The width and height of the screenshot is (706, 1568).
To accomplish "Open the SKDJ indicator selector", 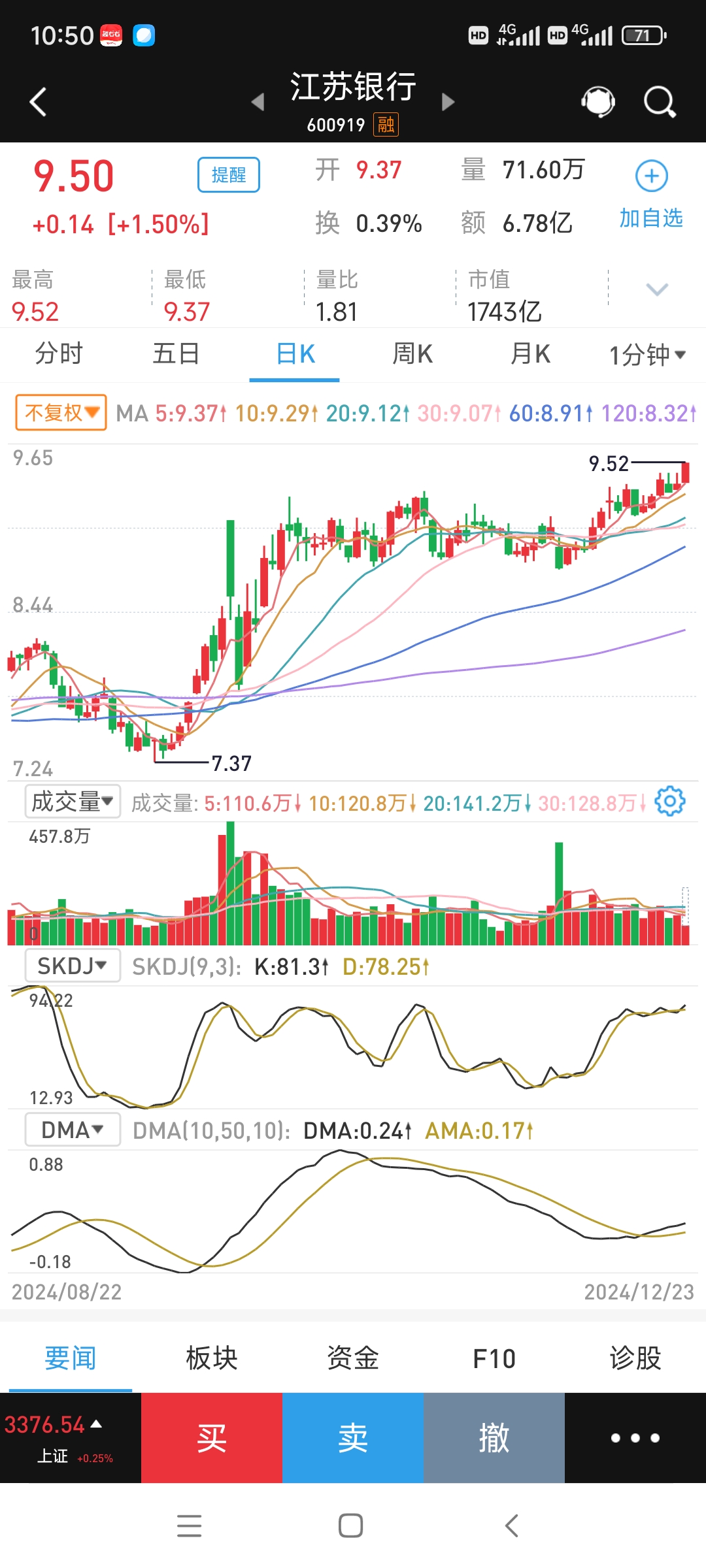I will [72, 965].
